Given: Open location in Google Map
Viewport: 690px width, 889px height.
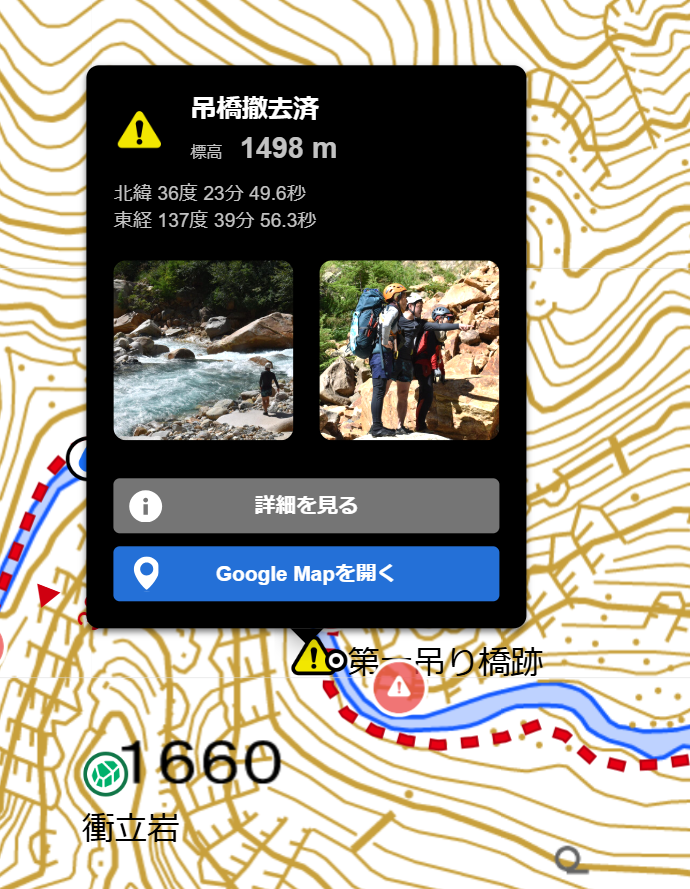Looking at the screenshot, I should (306, 574).
